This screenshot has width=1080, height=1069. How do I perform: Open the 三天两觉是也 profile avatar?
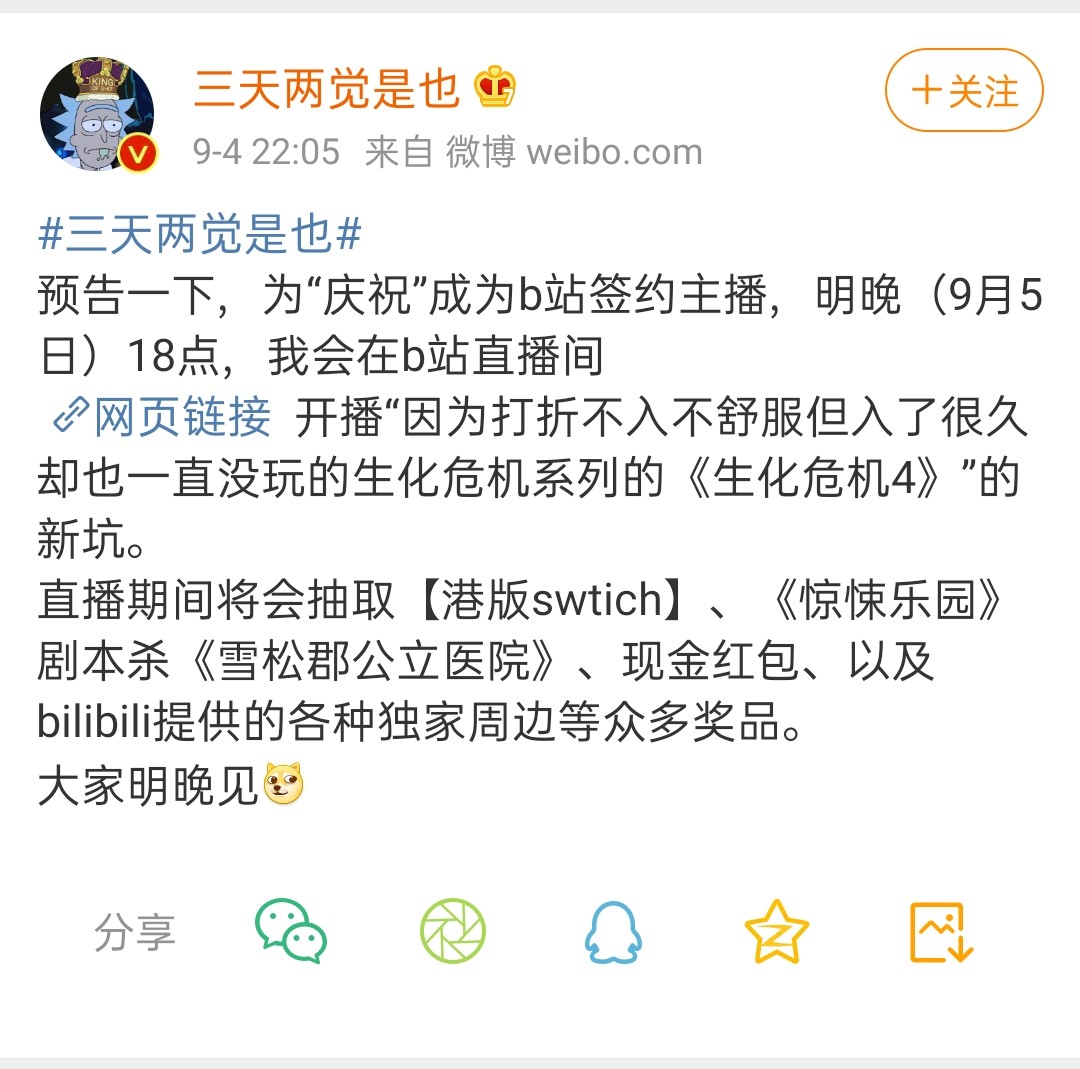97,115
